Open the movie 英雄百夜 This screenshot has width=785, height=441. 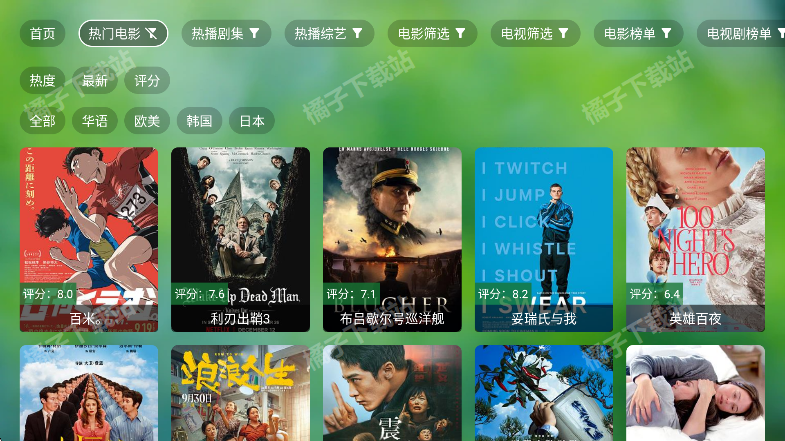(695, 239)
